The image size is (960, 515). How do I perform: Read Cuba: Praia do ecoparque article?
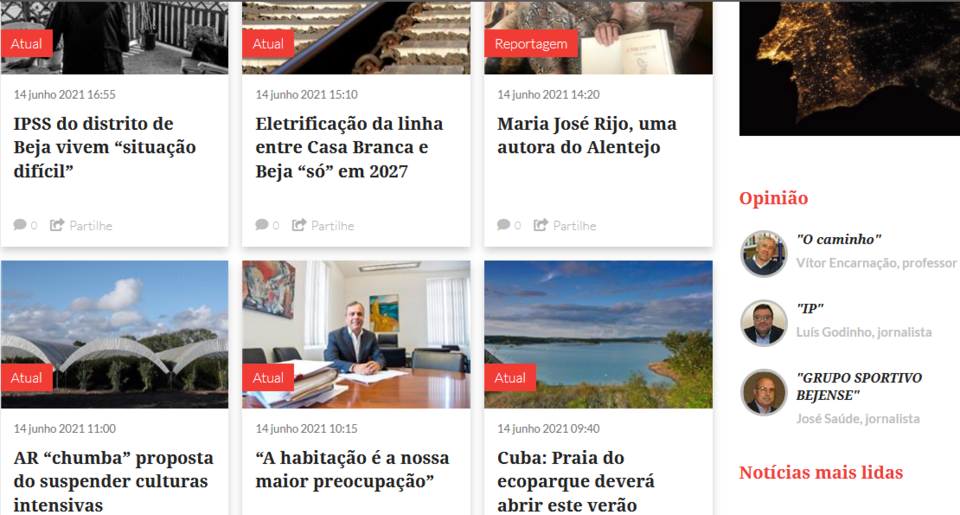pos(574,481)
